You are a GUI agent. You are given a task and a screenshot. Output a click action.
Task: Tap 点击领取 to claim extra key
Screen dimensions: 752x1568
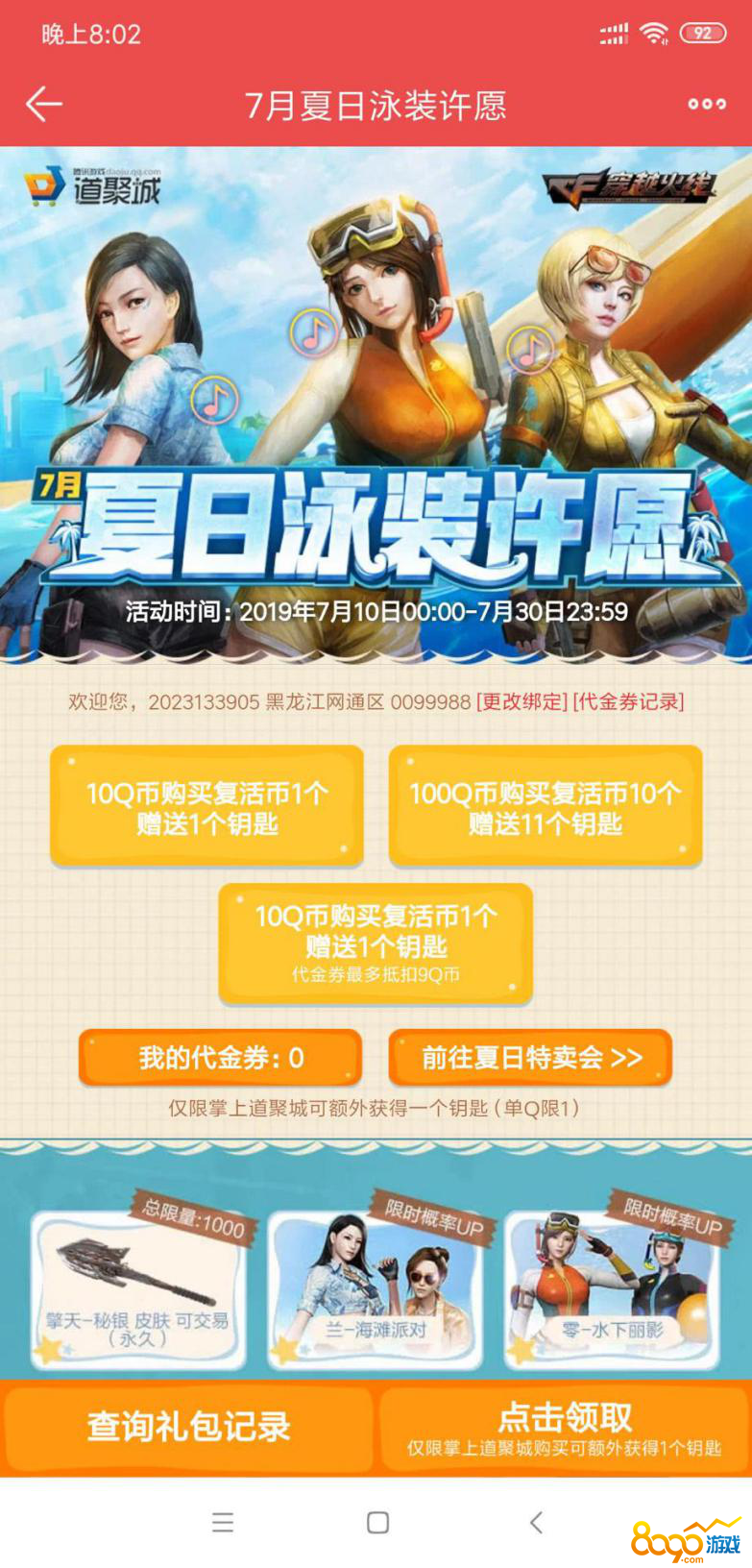564,1427
